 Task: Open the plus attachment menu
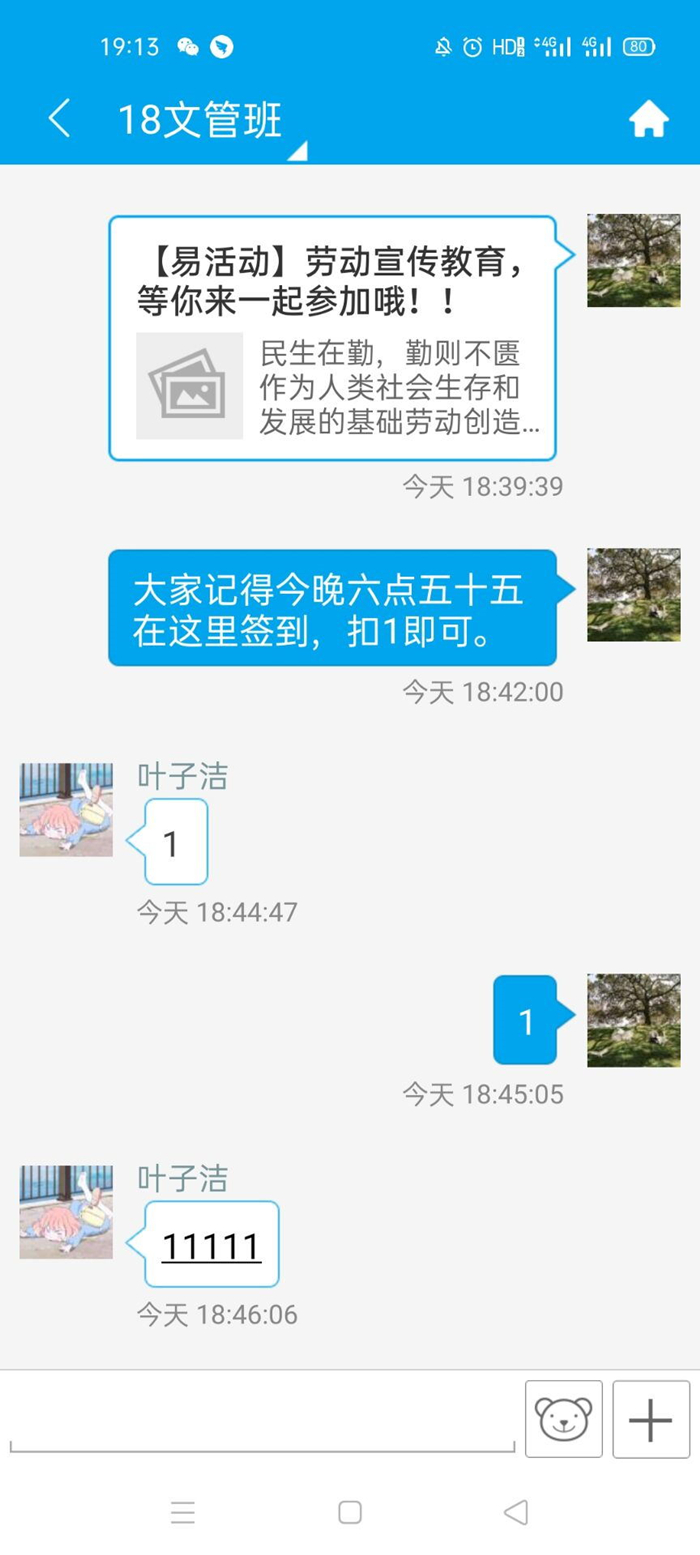click(651, 1418)
